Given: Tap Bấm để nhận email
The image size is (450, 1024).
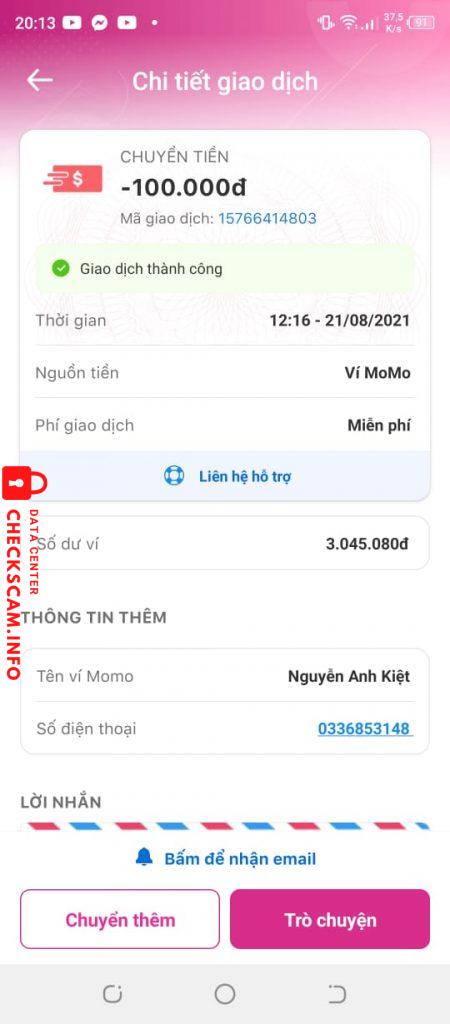Looking at the screenshot, I should 225,858.
